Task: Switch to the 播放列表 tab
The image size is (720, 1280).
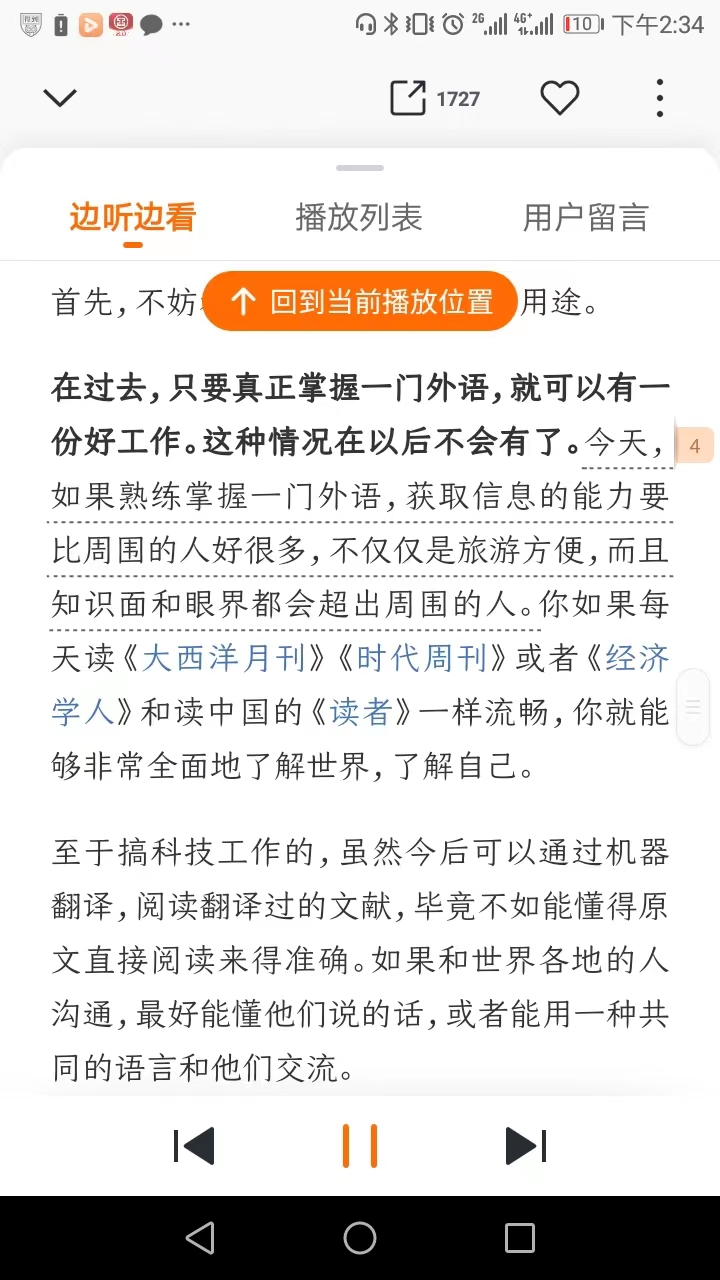Action: 359,217
